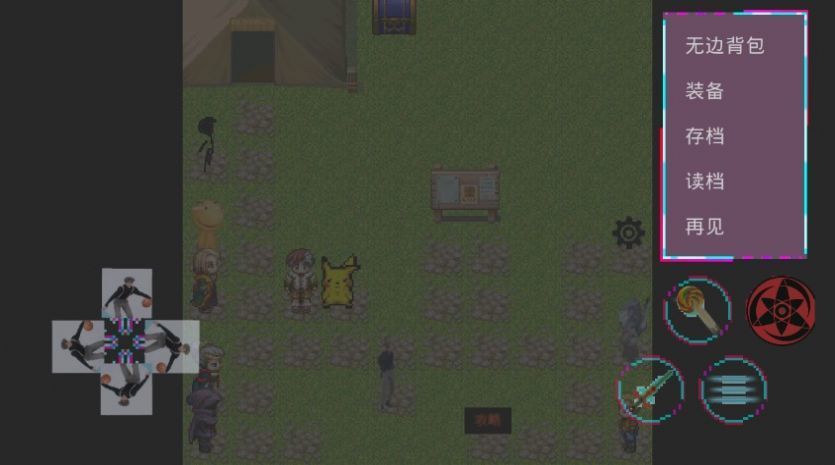Attack with the sword button
Screen dimensions: 835x465
tap(650, 390)
